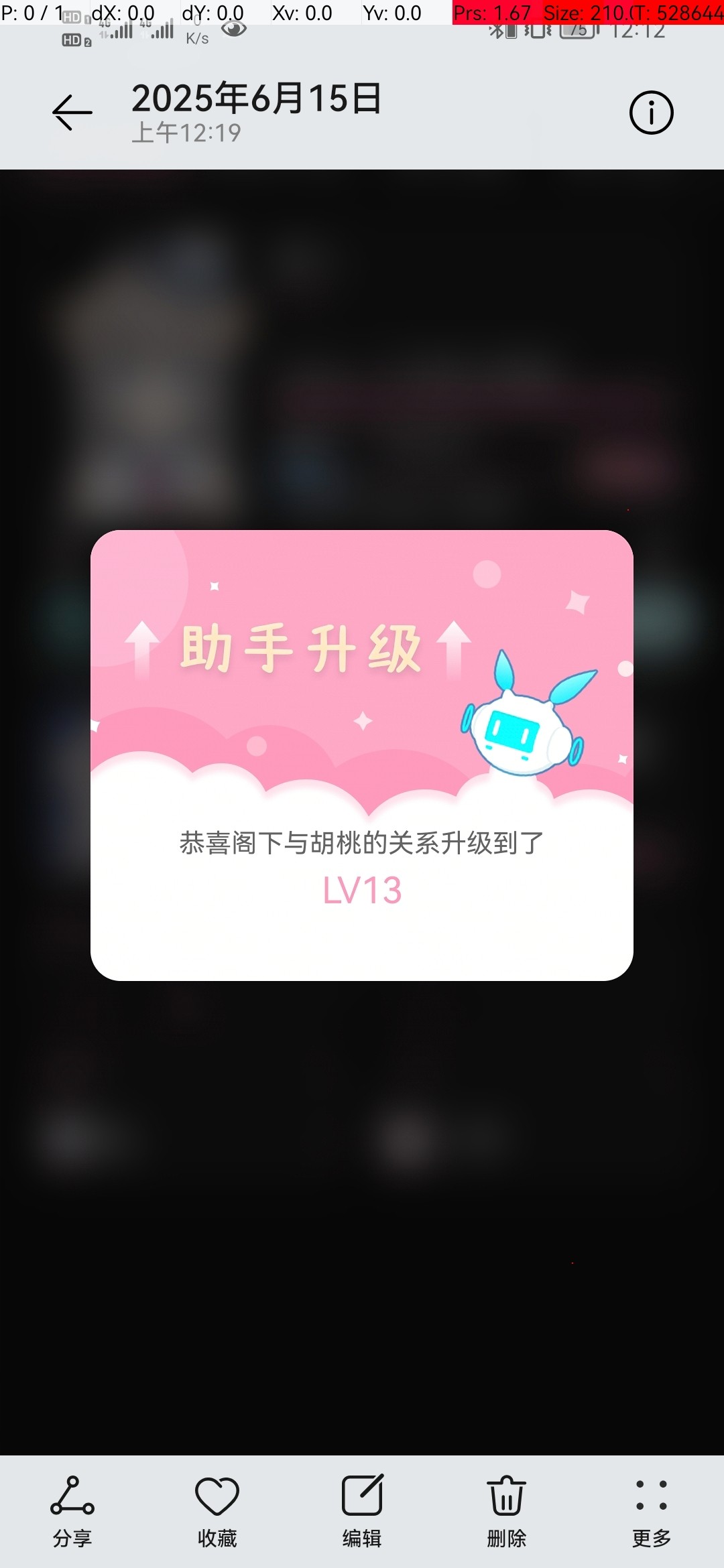This screenshot has width=724, height=1568.
Task: Share this photo via 分享
Action: pos(72,1511)
